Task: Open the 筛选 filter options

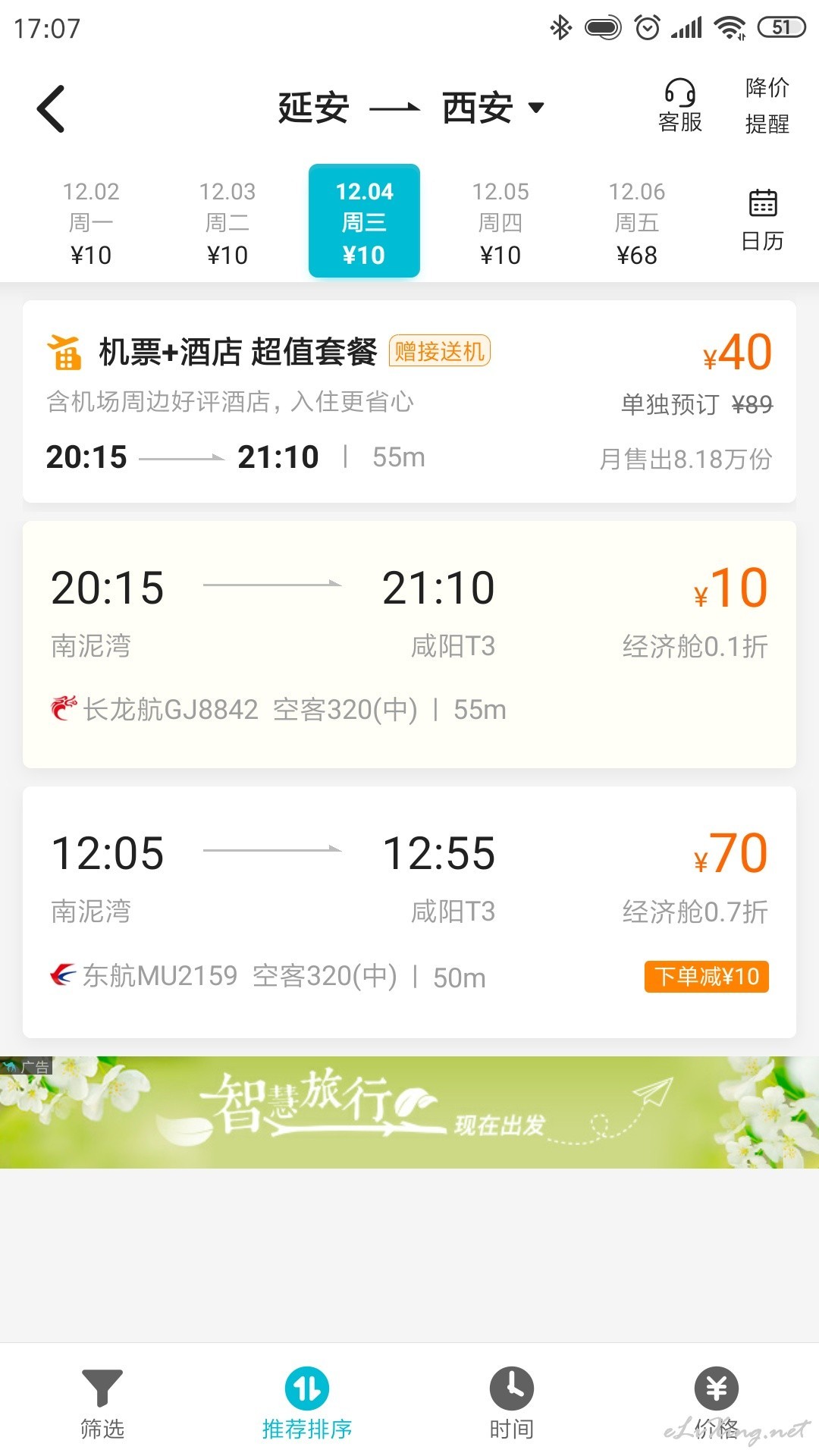Action: [102, 1404]
